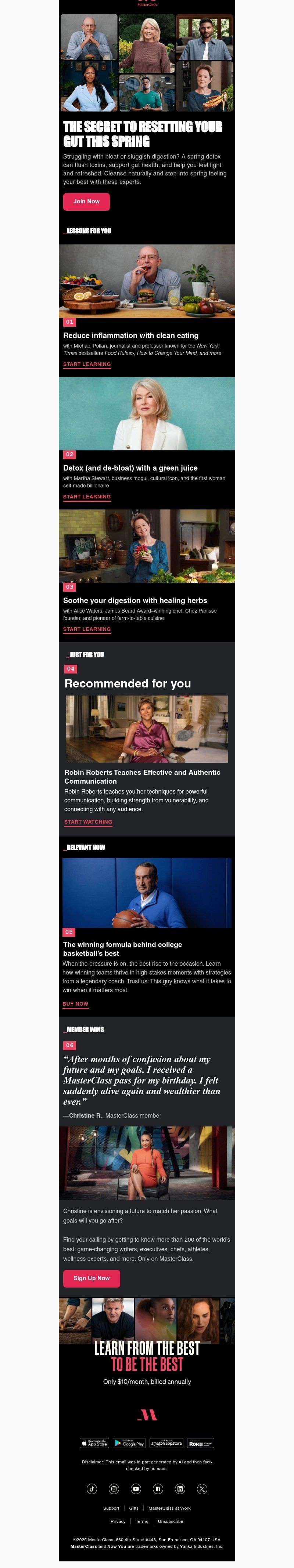294x1568 pixels.
Task: Tap the Join Now button
Action: point(86,202)
